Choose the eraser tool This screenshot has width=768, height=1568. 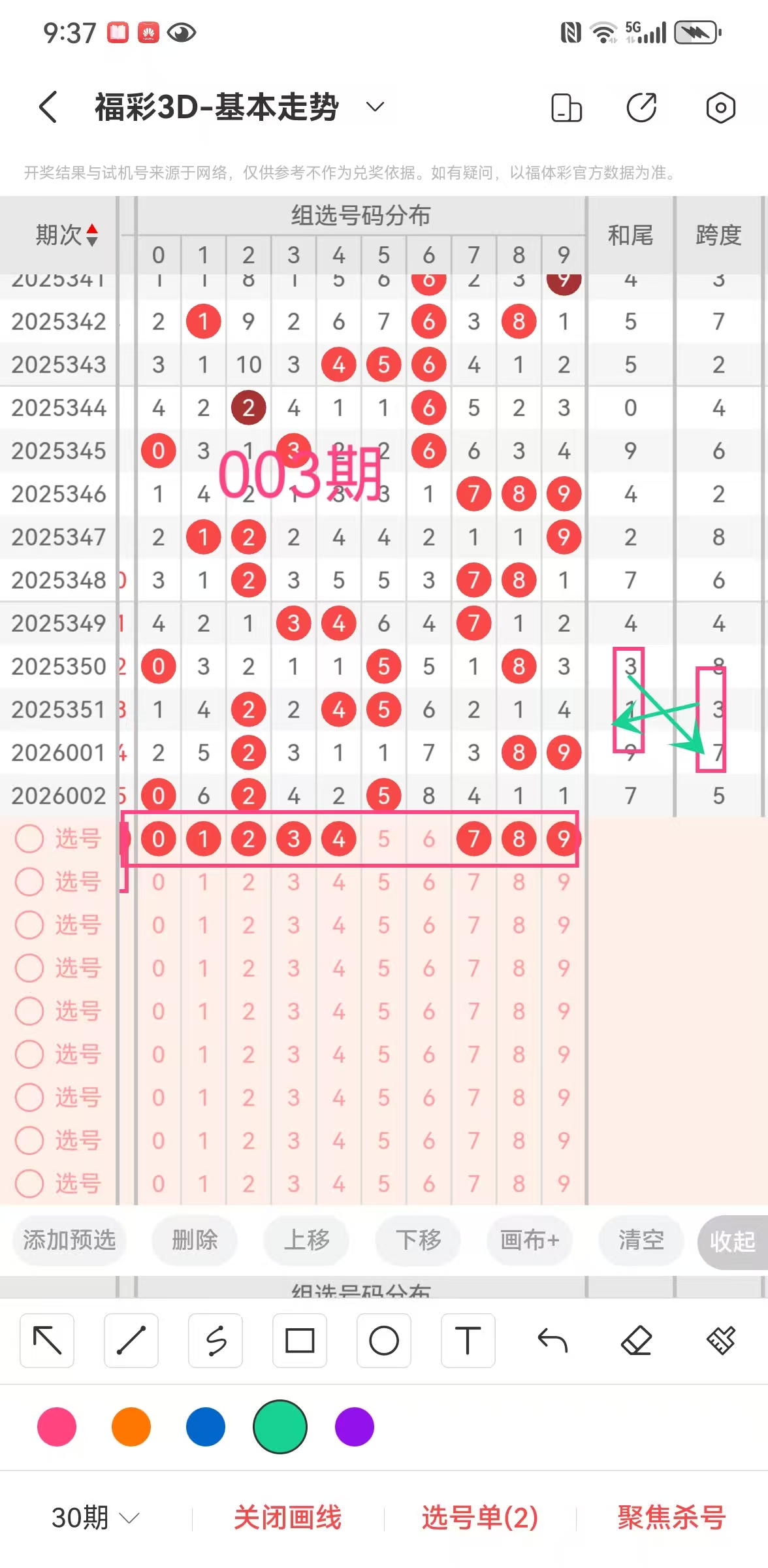click(x=637, y=1341)
